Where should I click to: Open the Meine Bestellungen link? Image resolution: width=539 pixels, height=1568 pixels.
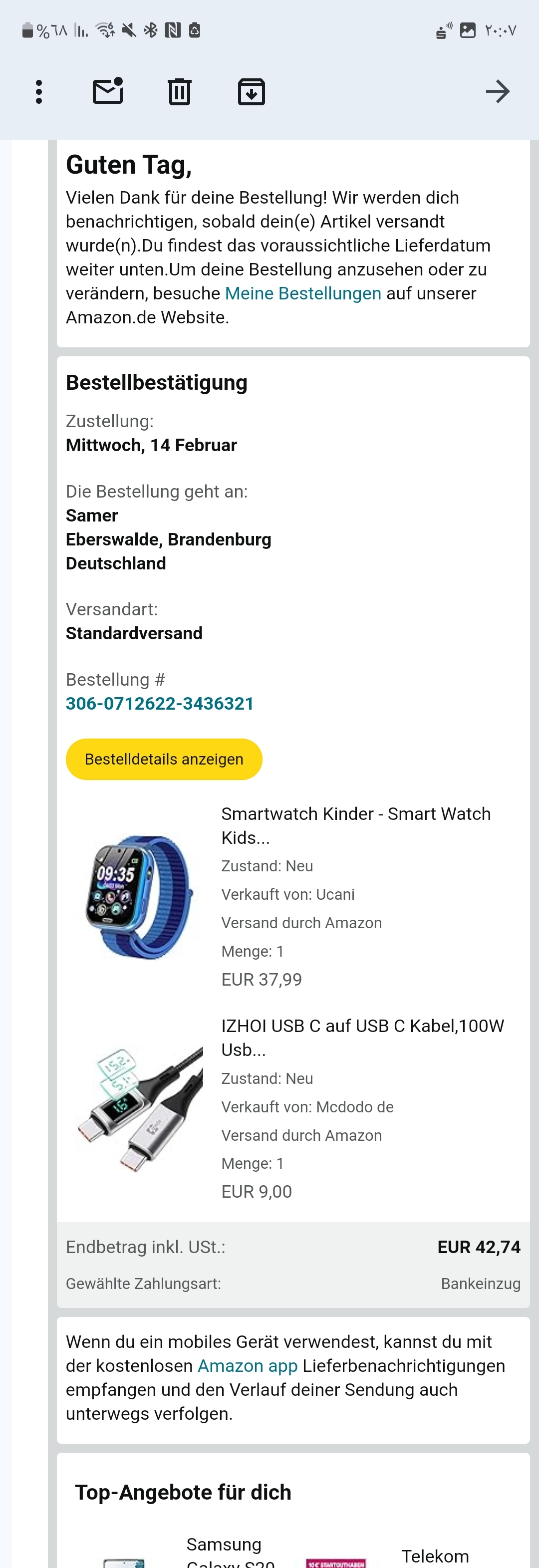303,293
